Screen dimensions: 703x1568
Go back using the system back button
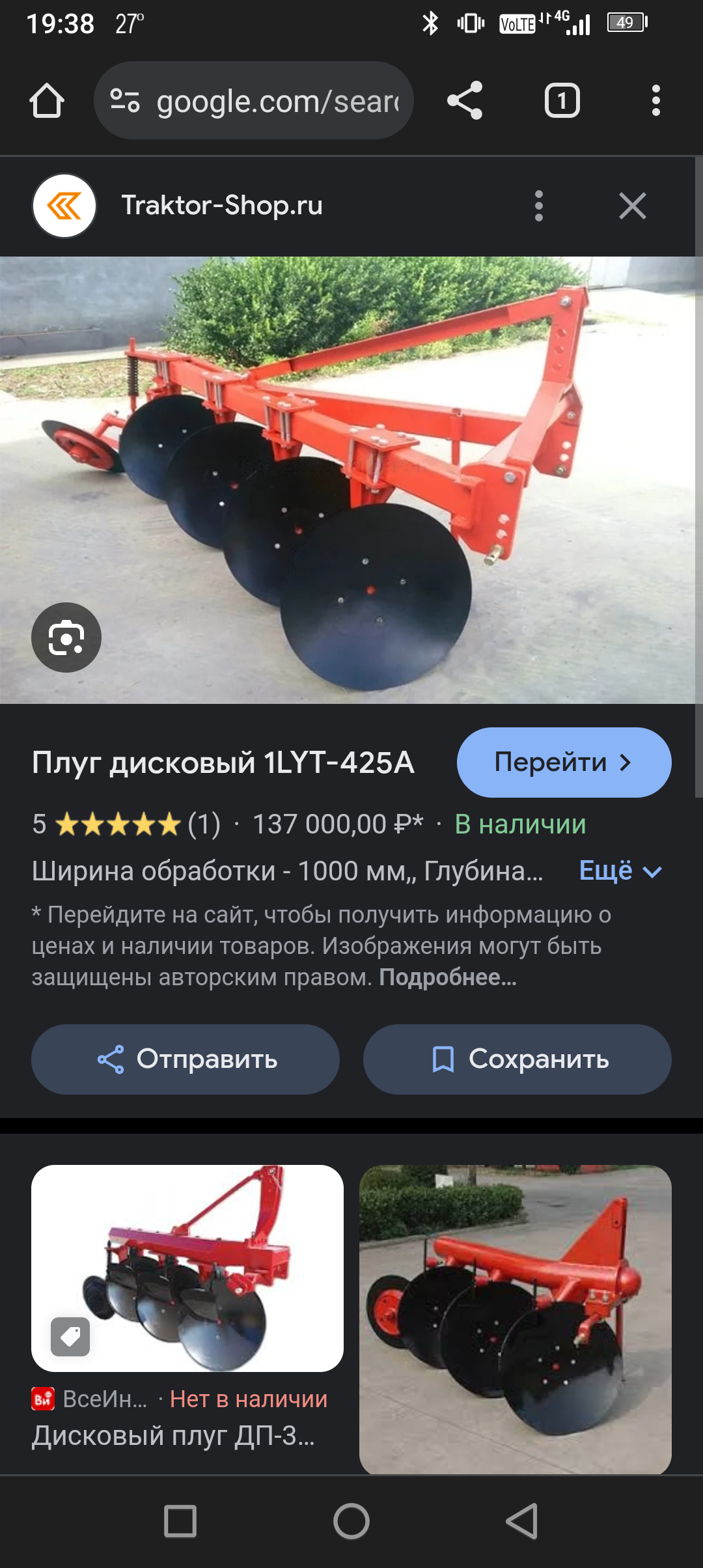tap(522, 1521)
